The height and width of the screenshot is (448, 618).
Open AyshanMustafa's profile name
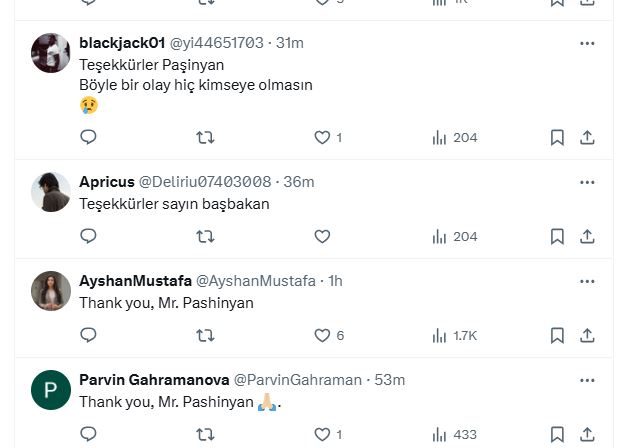coord(135,281)
